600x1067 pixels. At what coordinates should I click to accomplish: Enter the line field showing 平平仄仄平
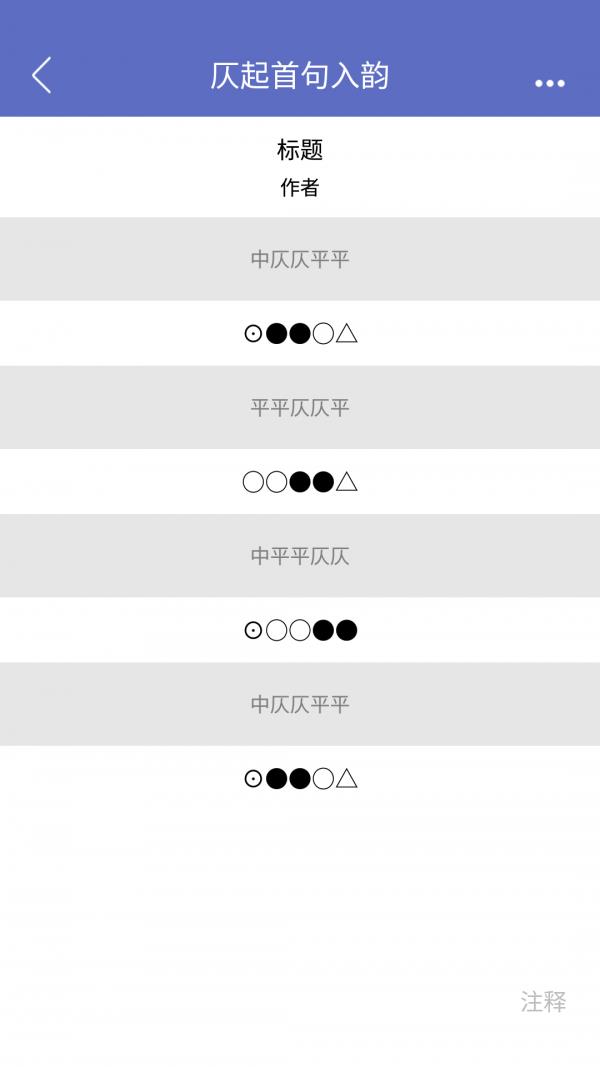300,408
